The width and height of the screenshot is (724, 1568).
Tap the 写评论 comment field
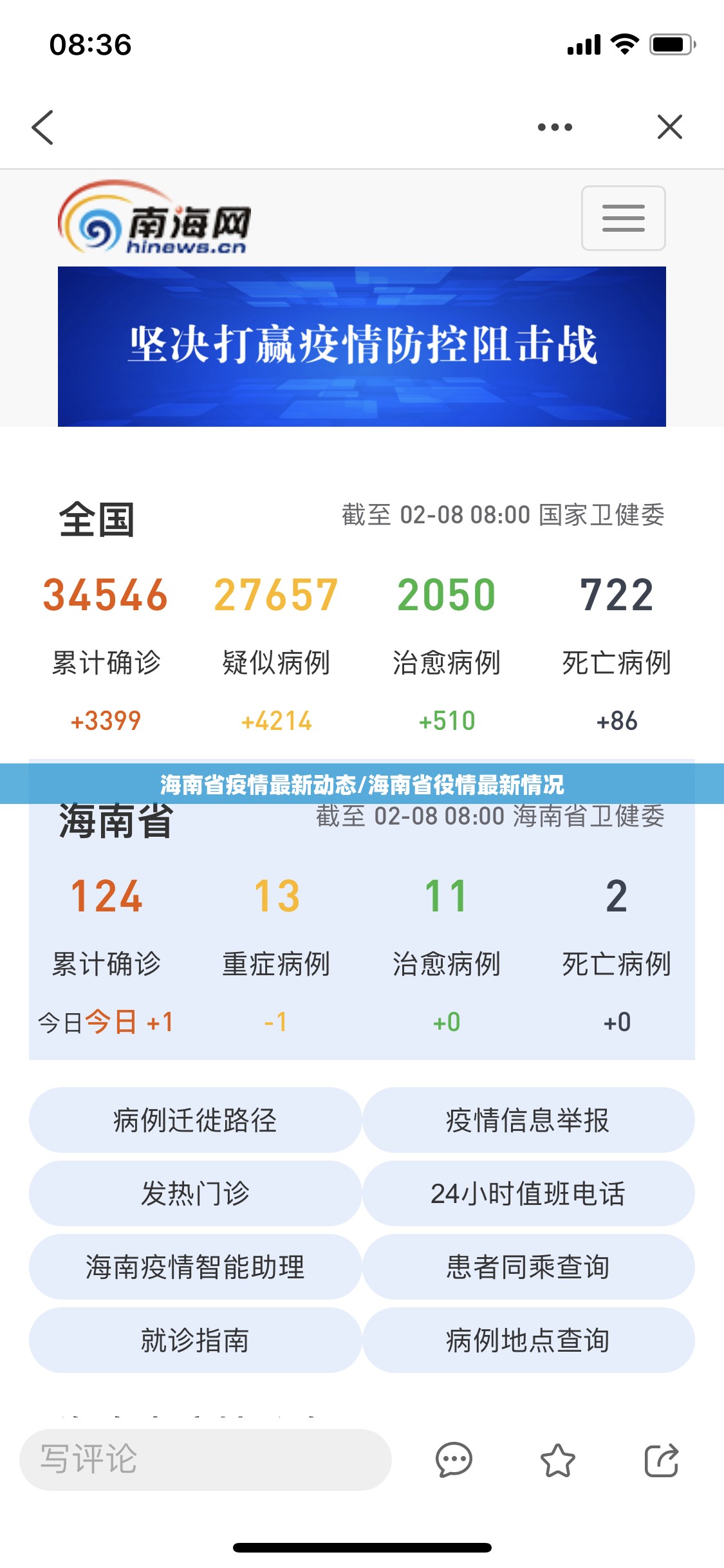(205, 1459)
